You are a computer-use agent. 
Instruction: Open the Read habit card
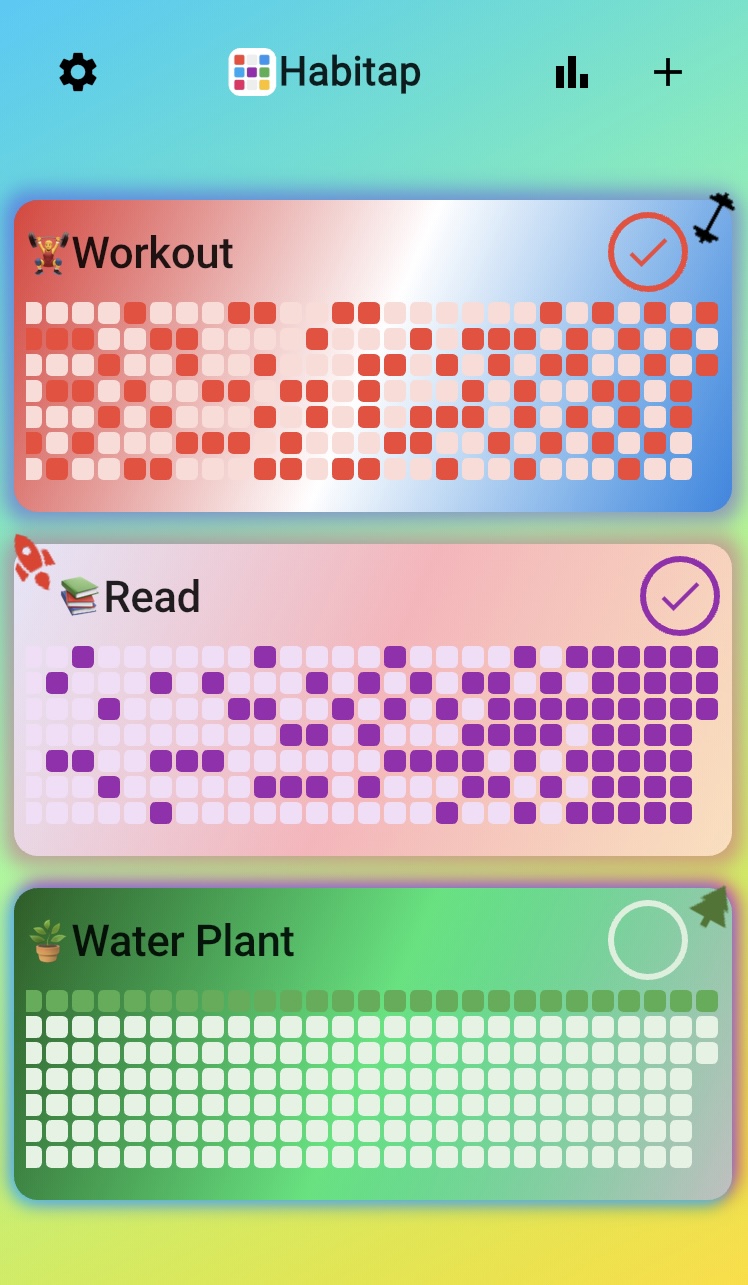coord(350,598)
